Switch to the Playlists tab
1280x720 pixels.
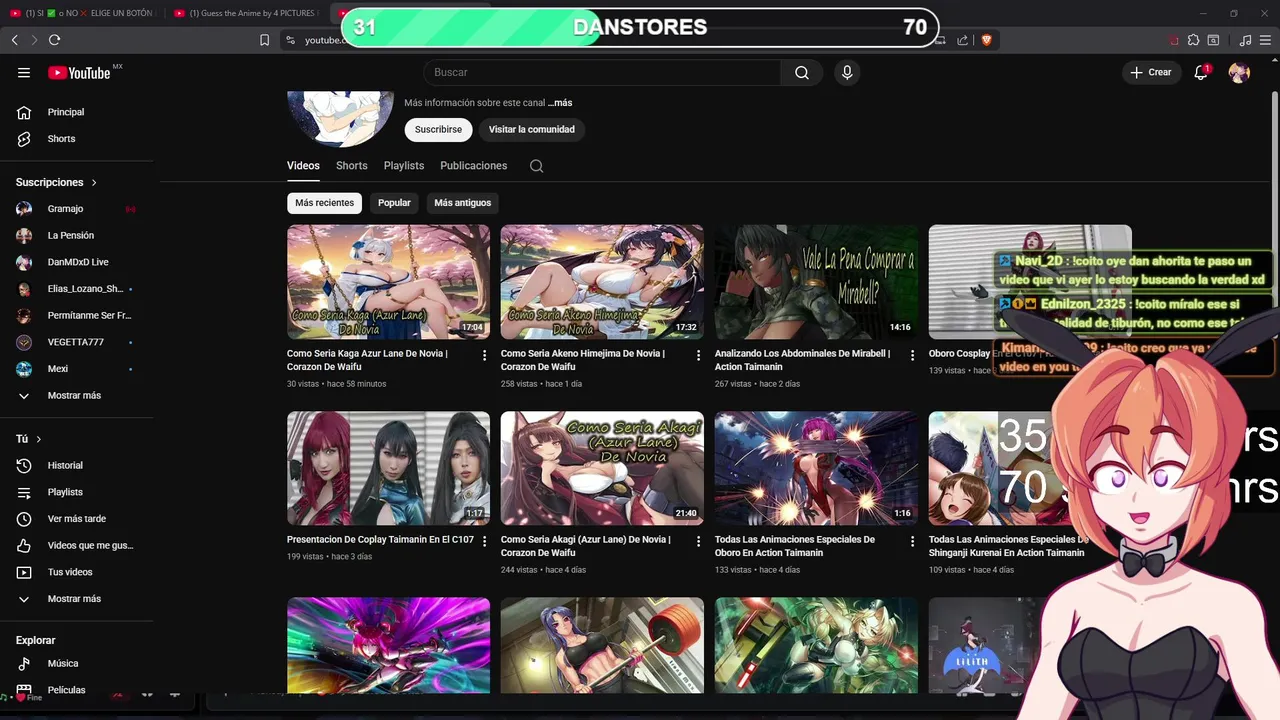[404, 166]
